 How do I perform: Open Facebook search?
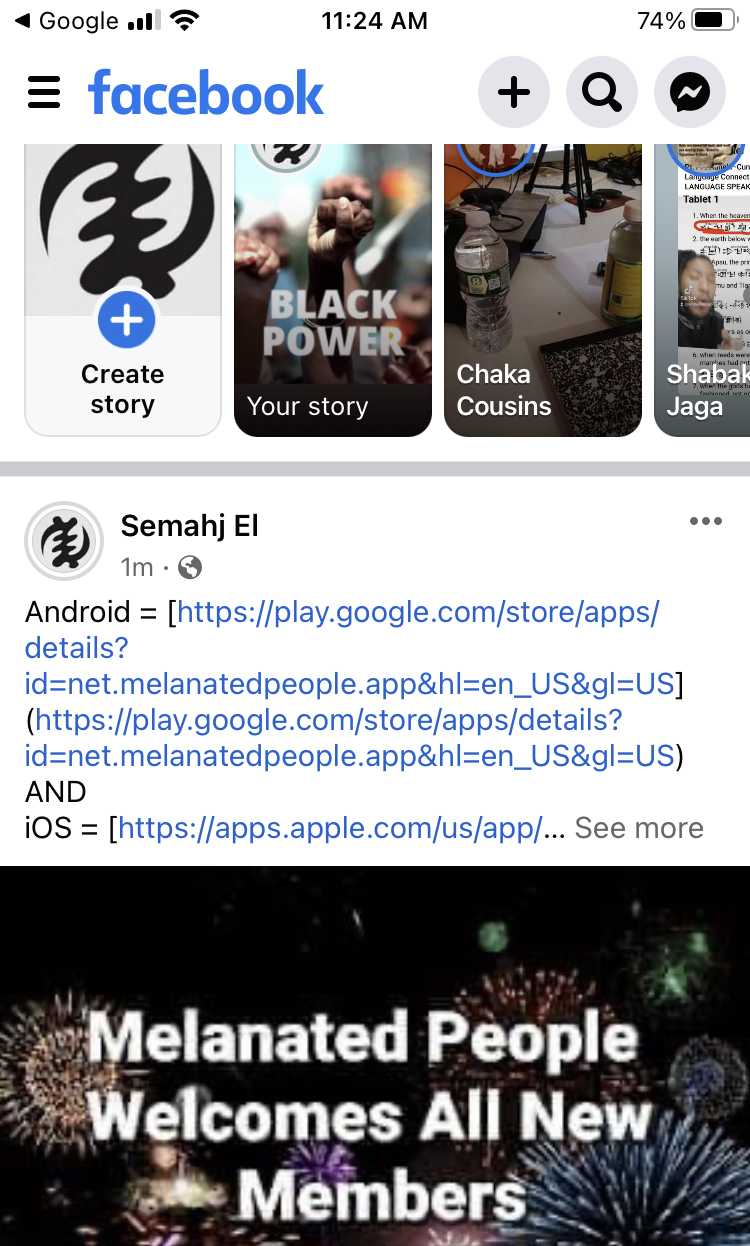(601, 93)
